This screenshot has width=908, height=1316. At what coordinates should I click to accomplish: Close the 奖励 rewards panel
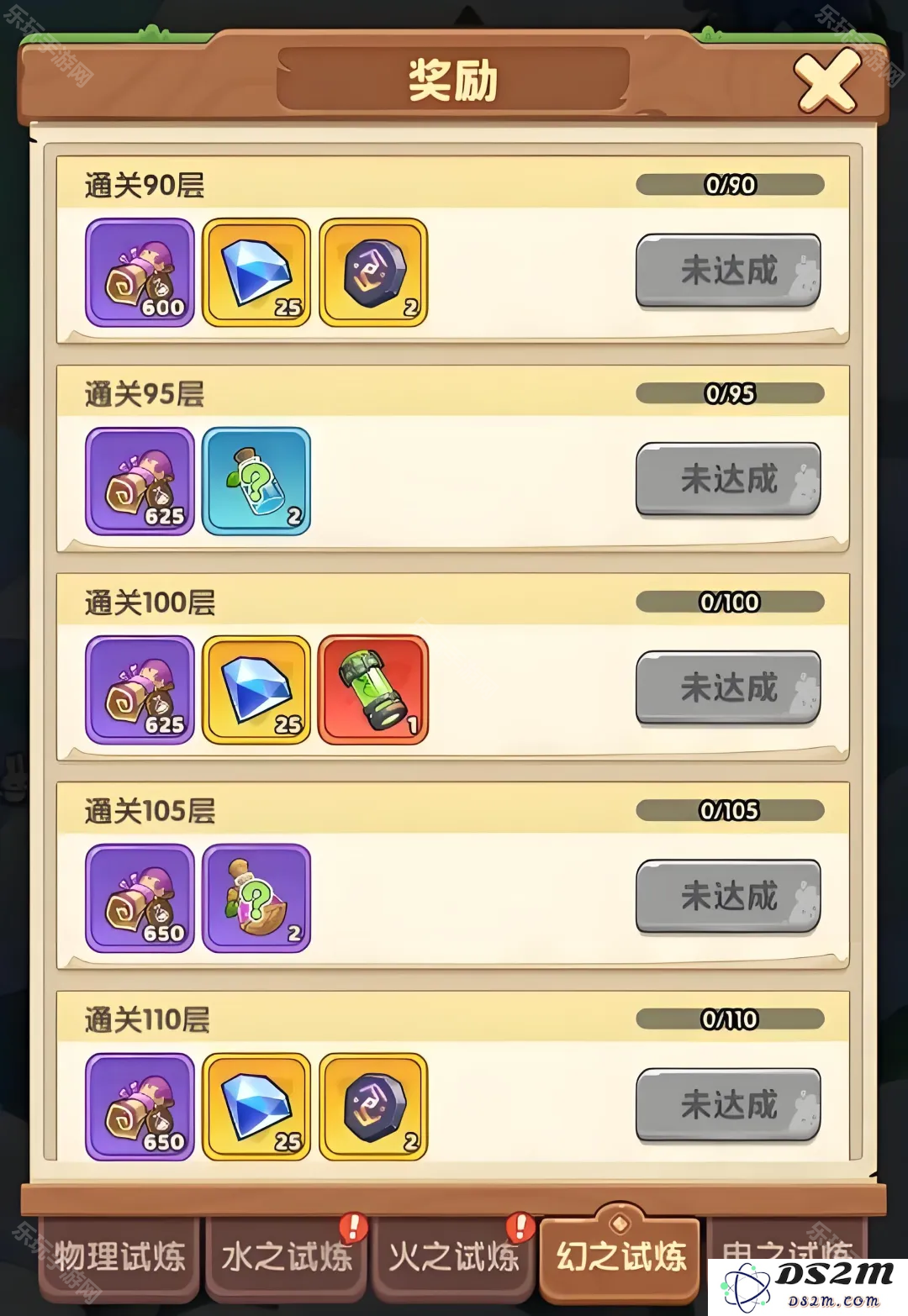click(827, 82)
